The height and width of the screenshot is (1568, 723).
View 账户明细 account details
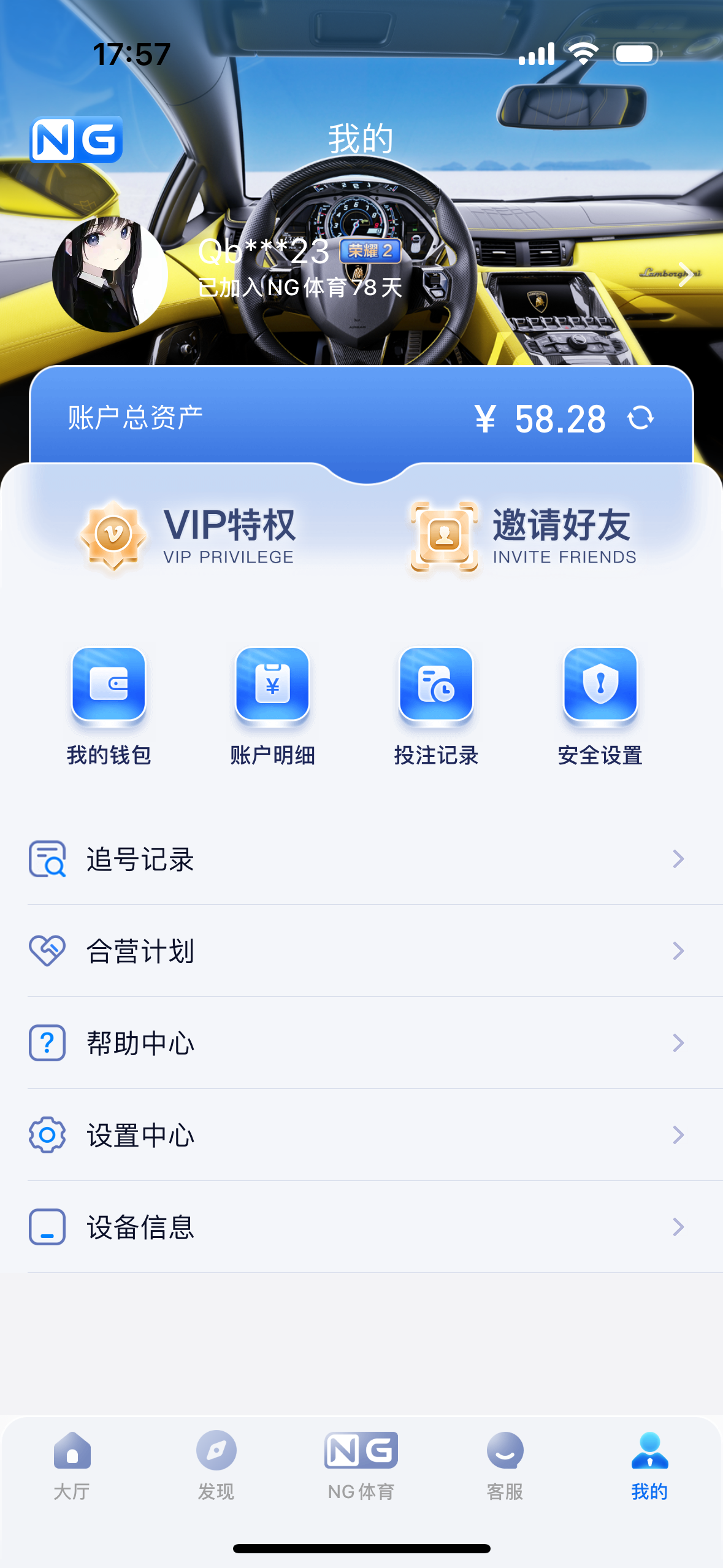click(x=273, y=705)
